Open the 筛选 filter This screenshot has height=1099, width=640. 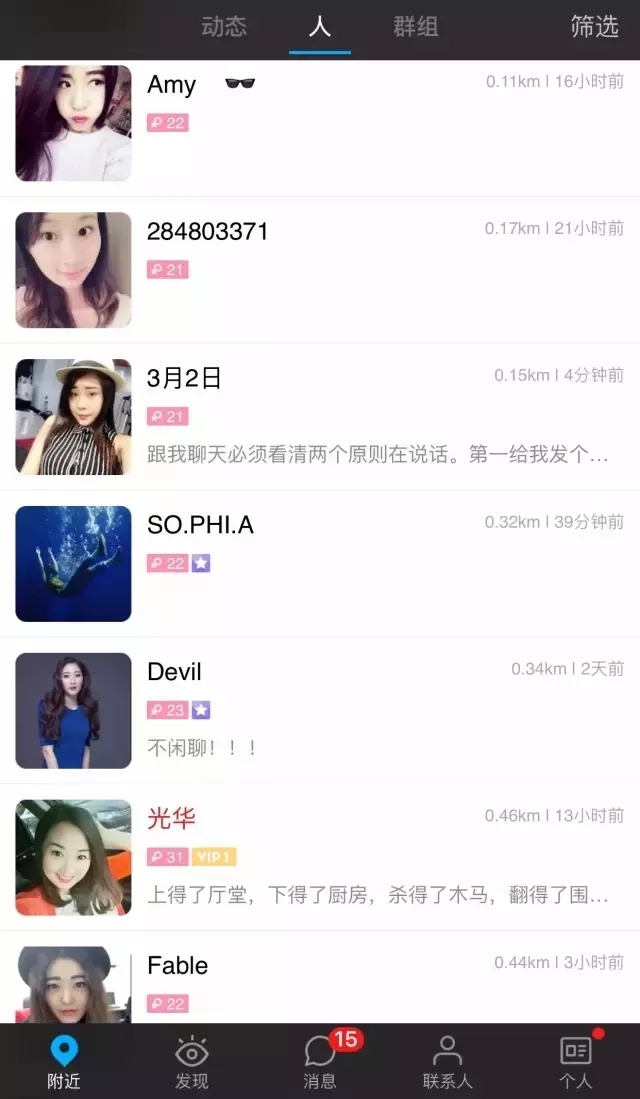click(x=594, y=27)
